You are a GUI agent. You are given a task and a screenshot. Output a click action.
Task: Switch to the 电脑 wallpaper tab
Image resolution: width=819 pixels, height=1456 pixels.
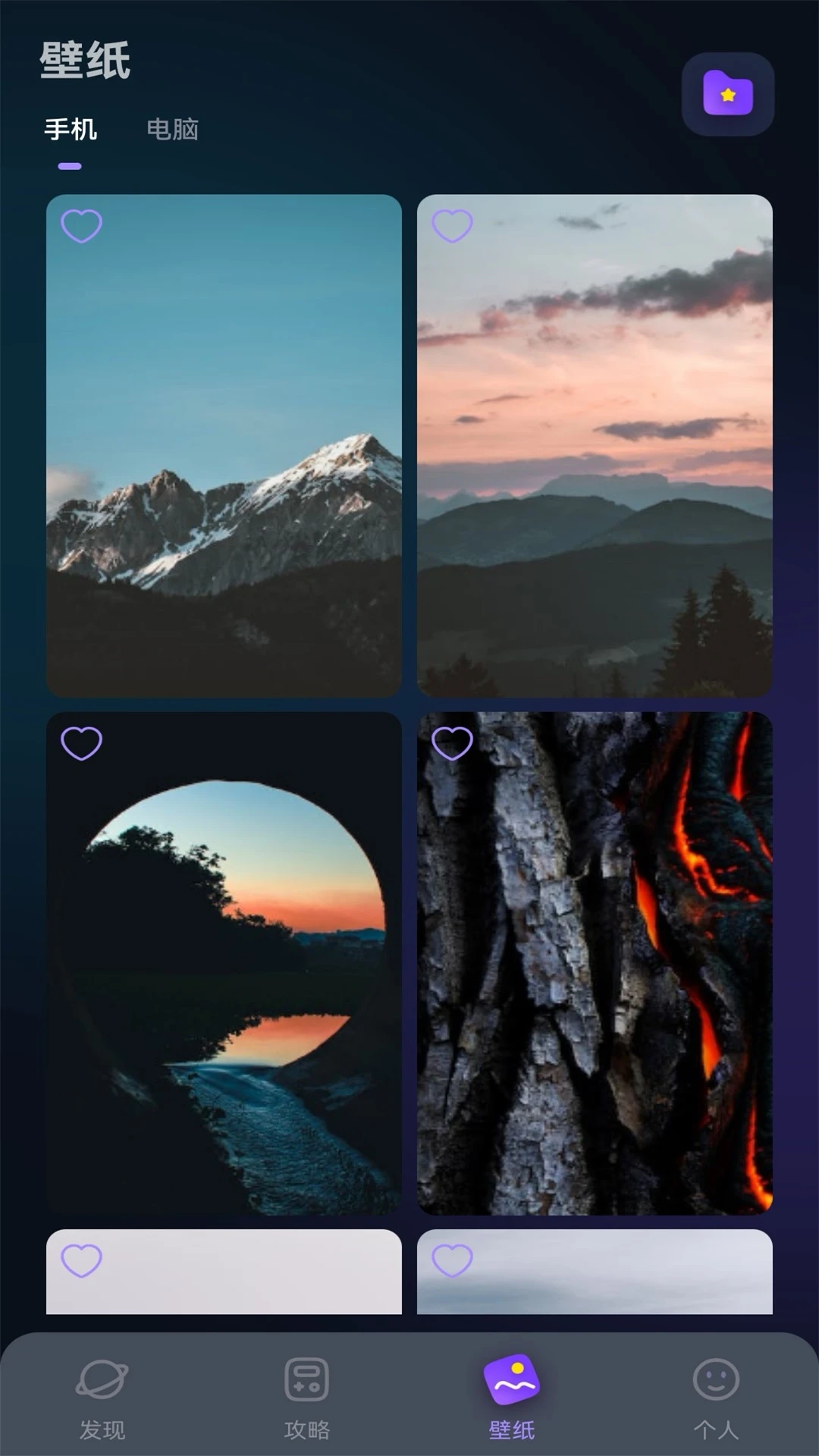click(x=172, y=130)
